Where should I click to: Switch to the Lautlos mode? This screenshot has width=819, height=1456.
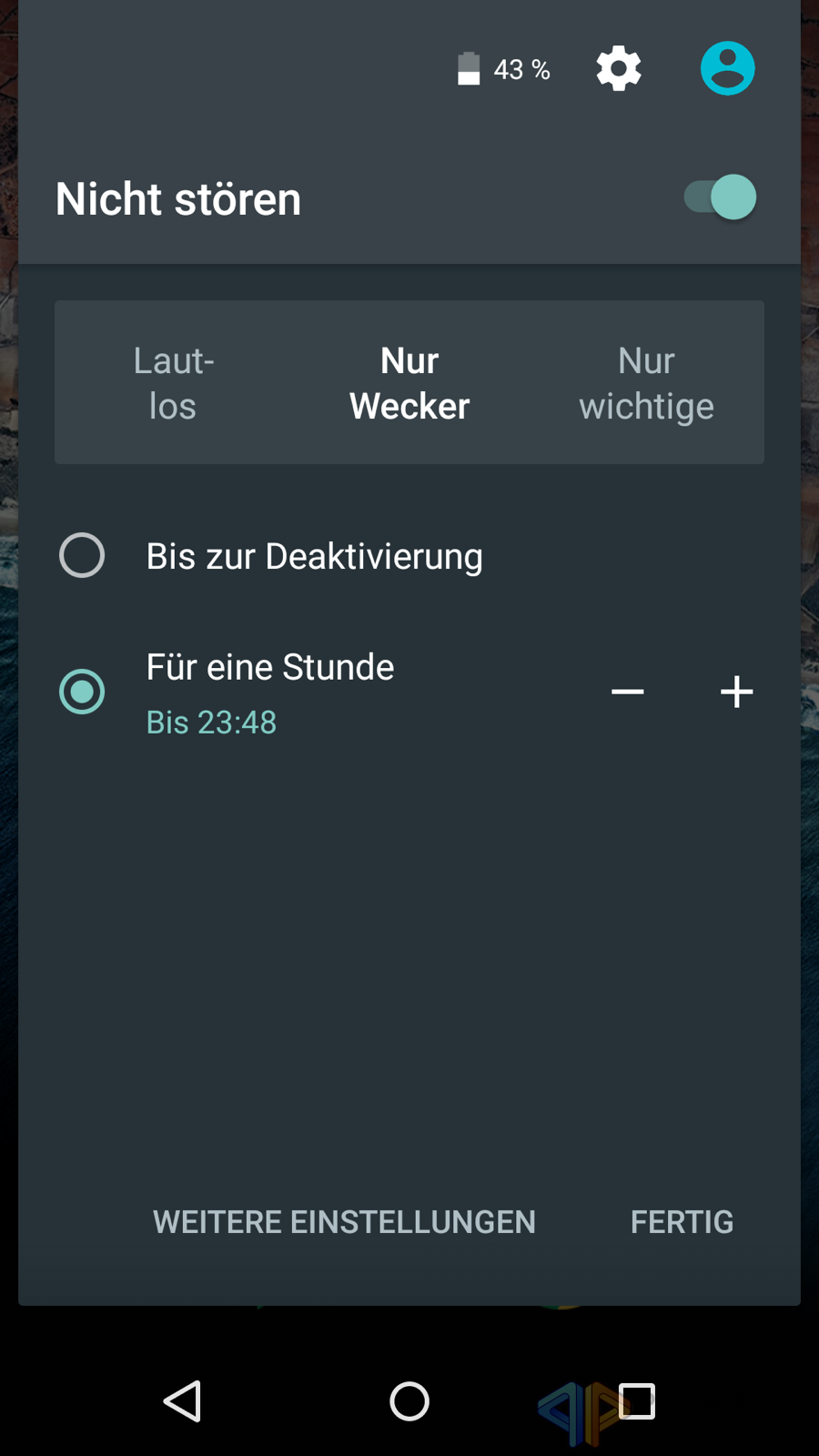pyautogui.click(x=173, y=383)
